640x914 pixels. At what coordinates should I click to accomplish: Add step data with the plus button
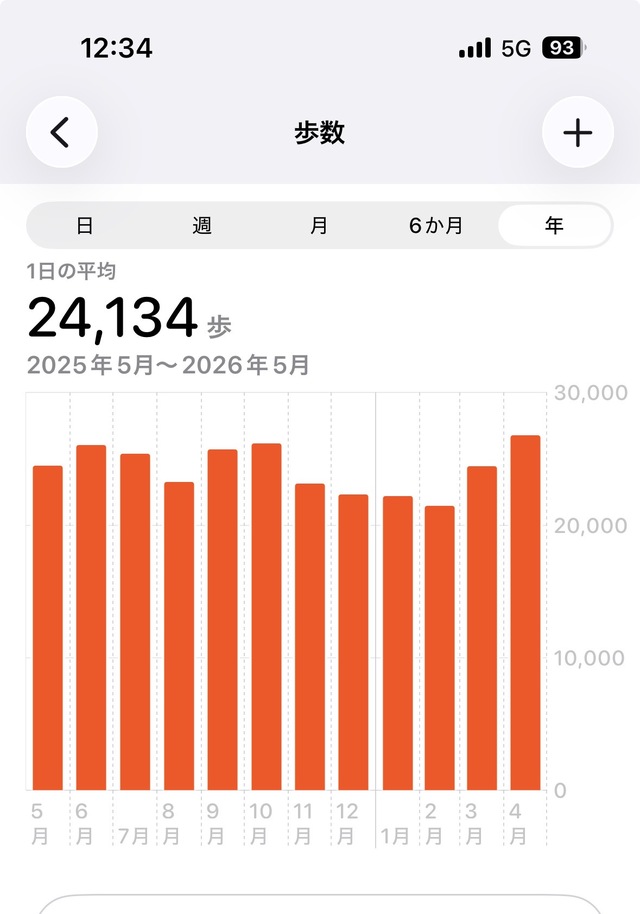click(x=577, y=132)
